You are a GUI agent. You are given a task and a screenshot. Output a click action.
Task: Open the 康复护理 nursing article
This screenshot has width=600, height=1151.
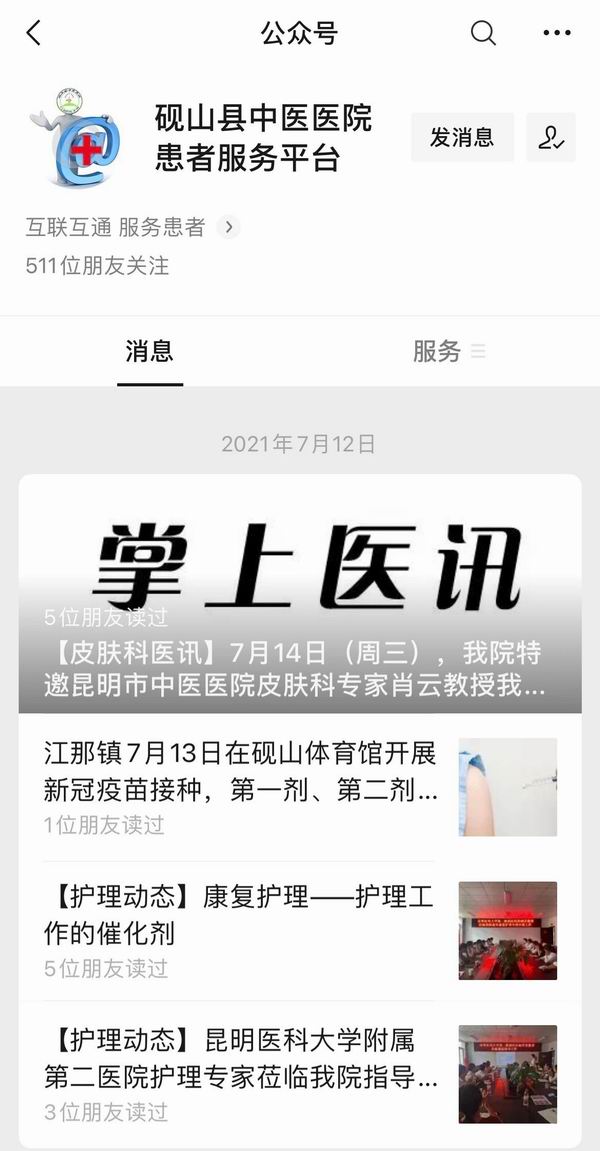[300, 931]
